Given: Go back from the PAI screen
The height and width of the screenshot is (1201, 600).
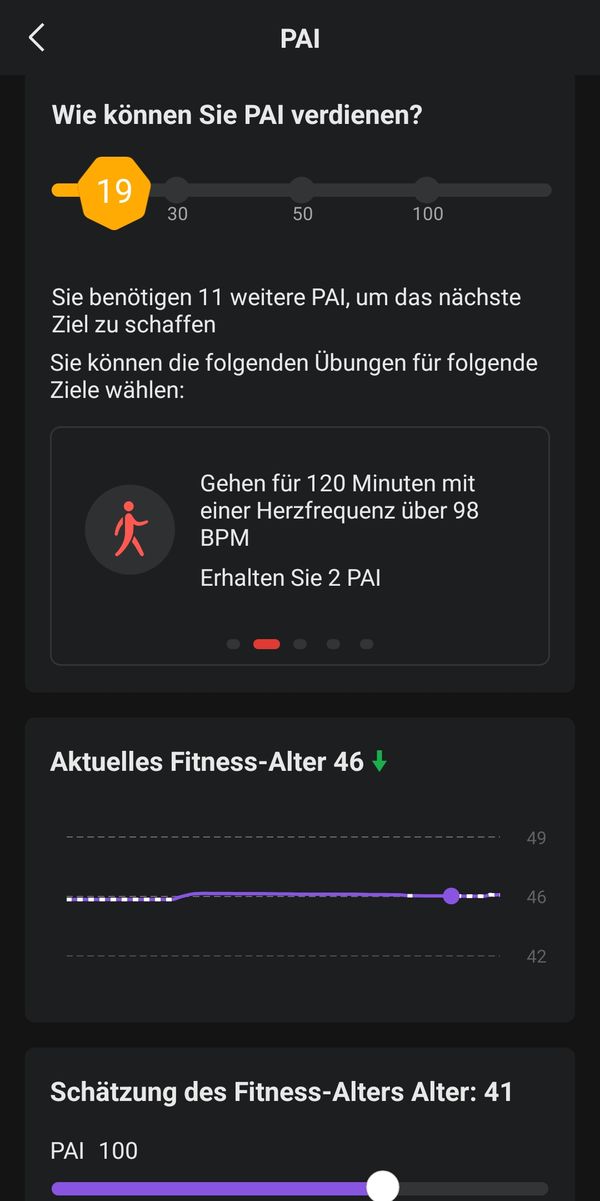Looking at the screenshot, I should coord(37,38).
